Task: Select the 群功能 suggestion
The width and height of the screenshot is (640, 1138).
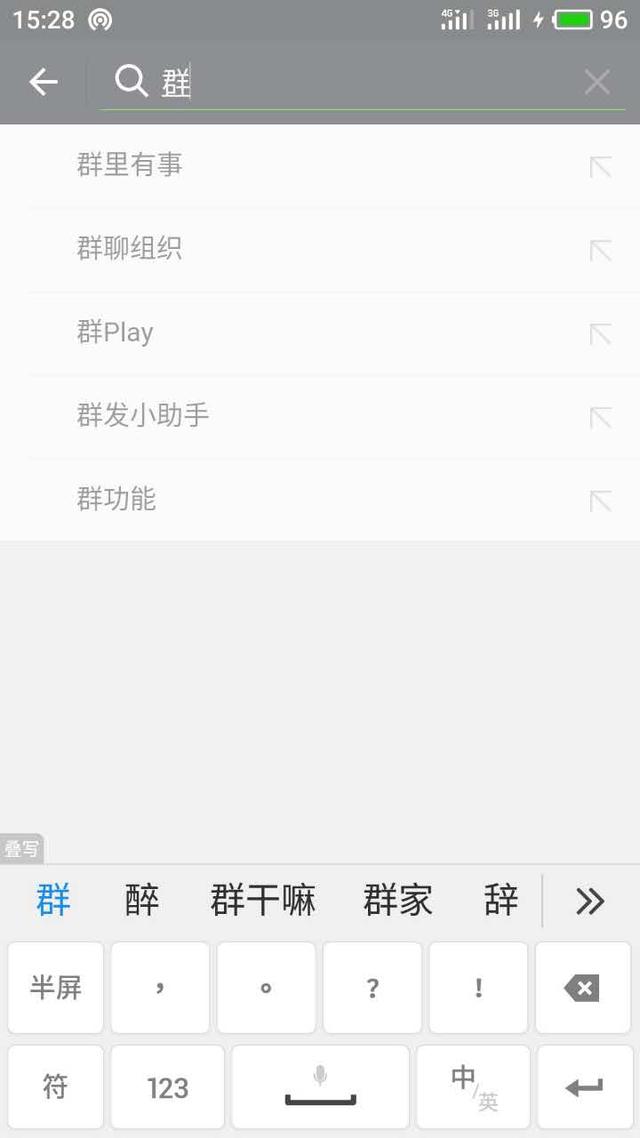Action: pyautogui.click(x=320, y=500)
